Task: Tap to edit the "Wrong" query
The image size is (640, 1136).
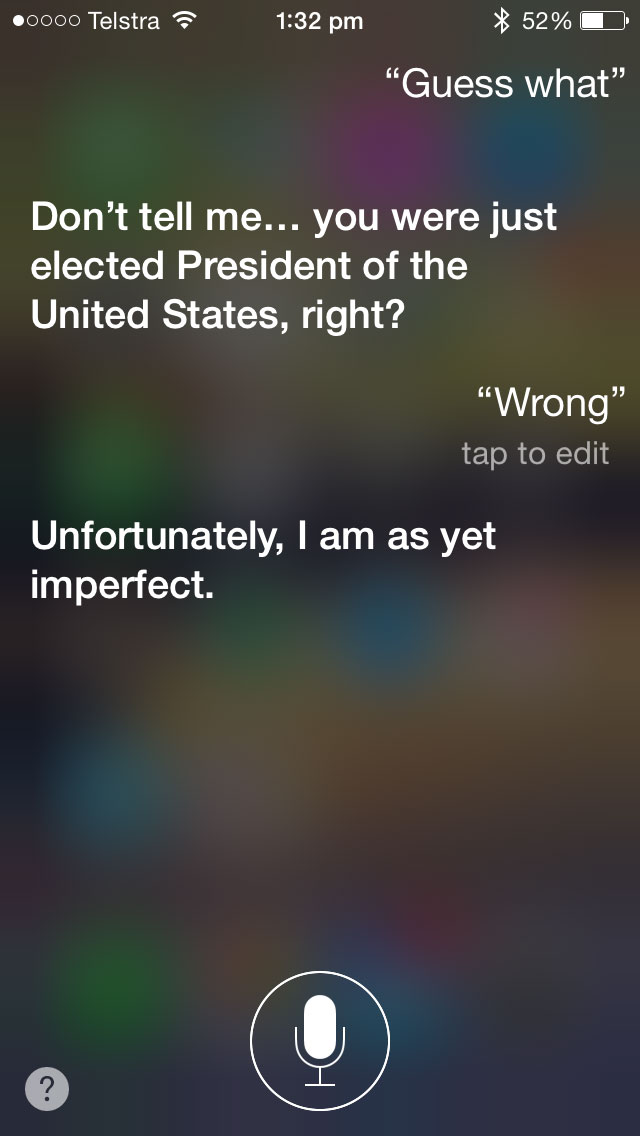Action: tap(535, 454)
